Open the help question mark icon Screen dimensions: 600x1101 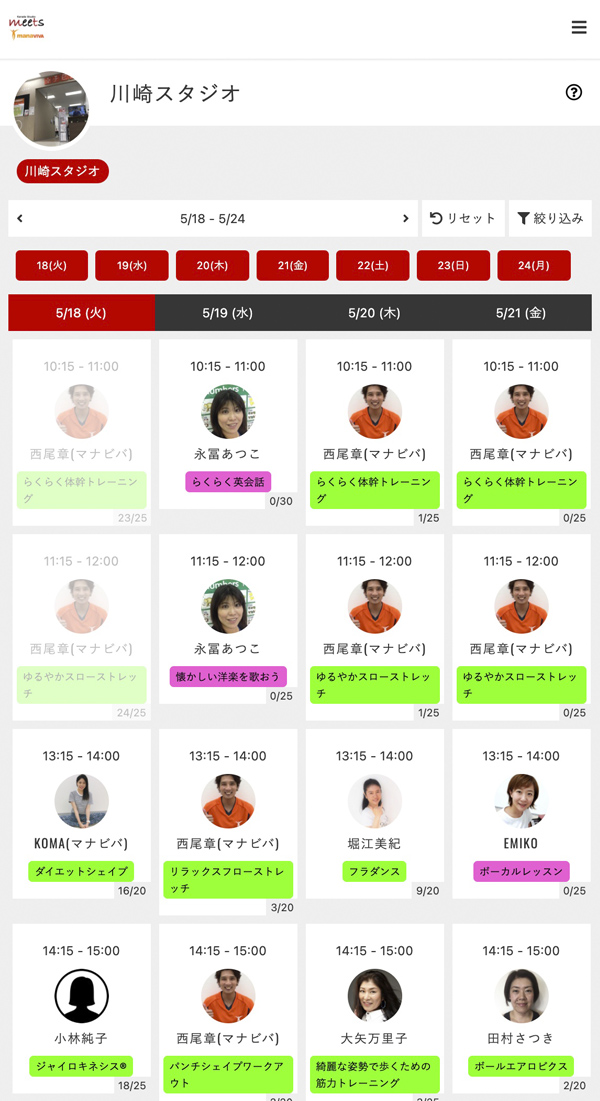pyautogui.click(x=574, y=92)
